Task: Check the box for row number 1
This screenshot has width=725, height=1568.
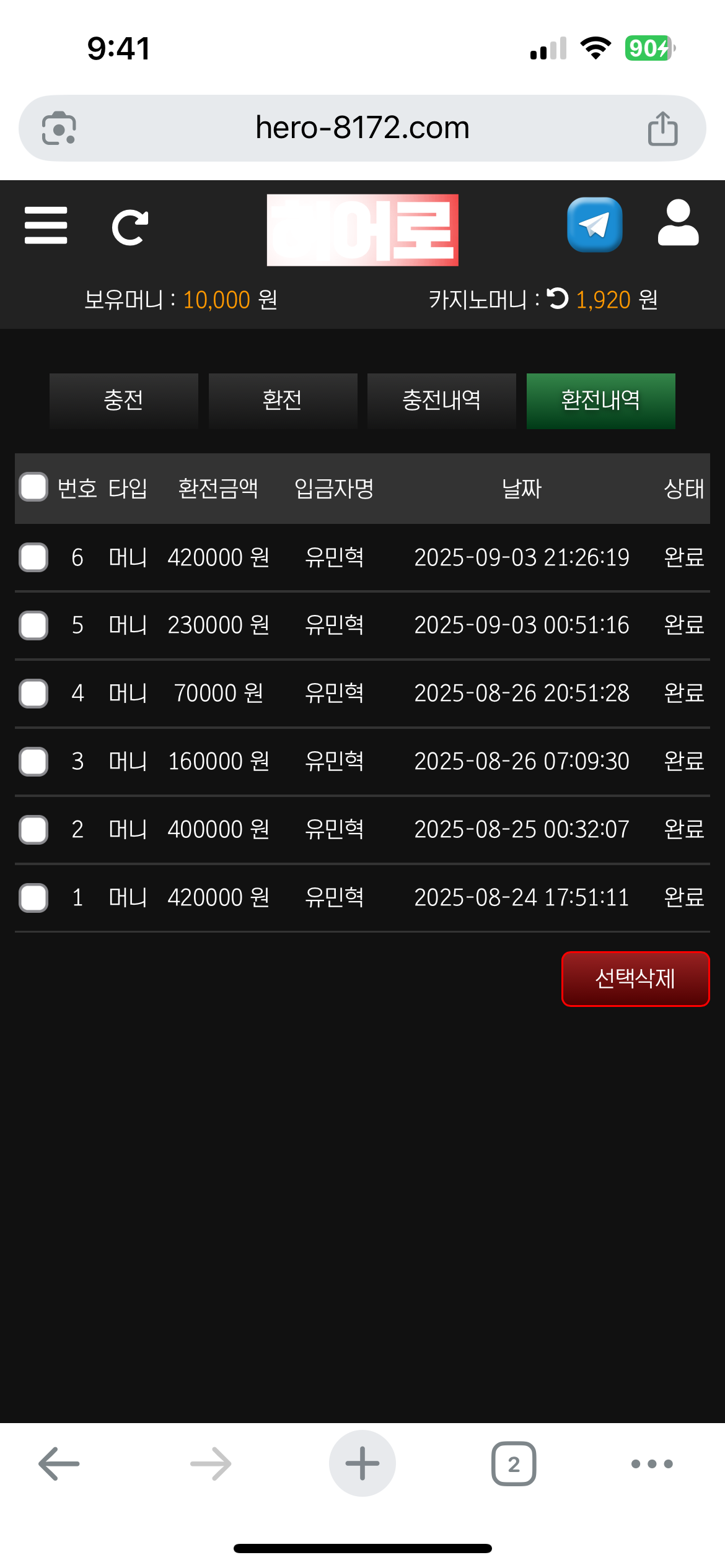Action: pyautogui.click(x=33, y=898)
